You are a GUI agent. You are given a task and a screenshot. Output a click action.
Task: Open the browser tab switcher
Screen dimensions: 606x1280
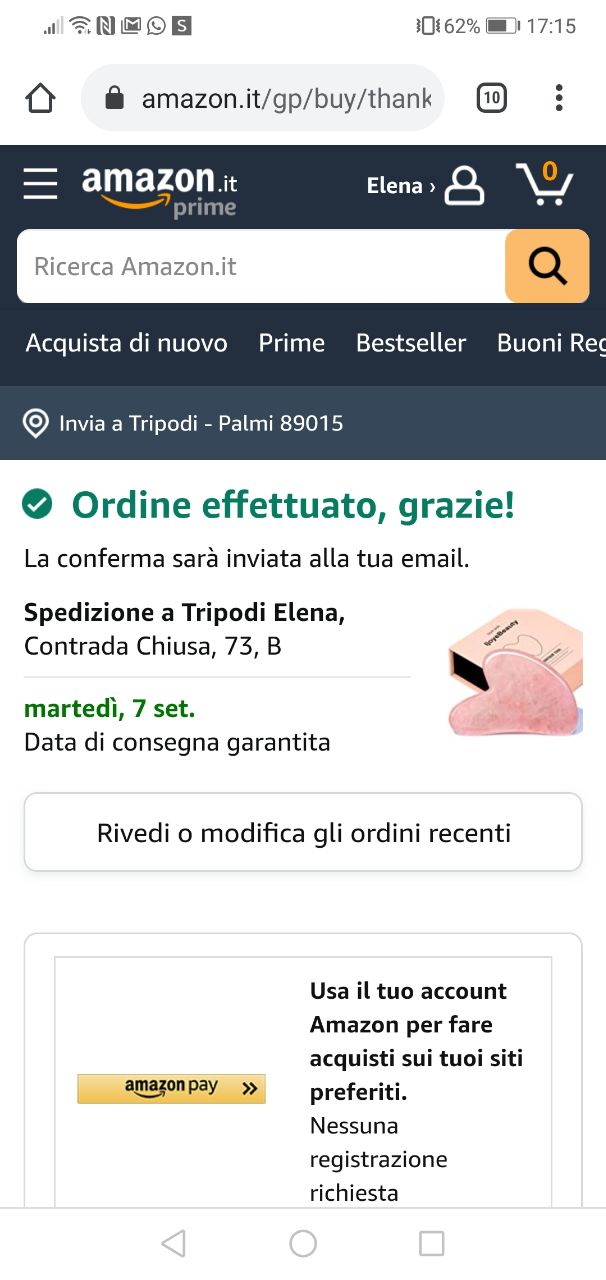491,98
